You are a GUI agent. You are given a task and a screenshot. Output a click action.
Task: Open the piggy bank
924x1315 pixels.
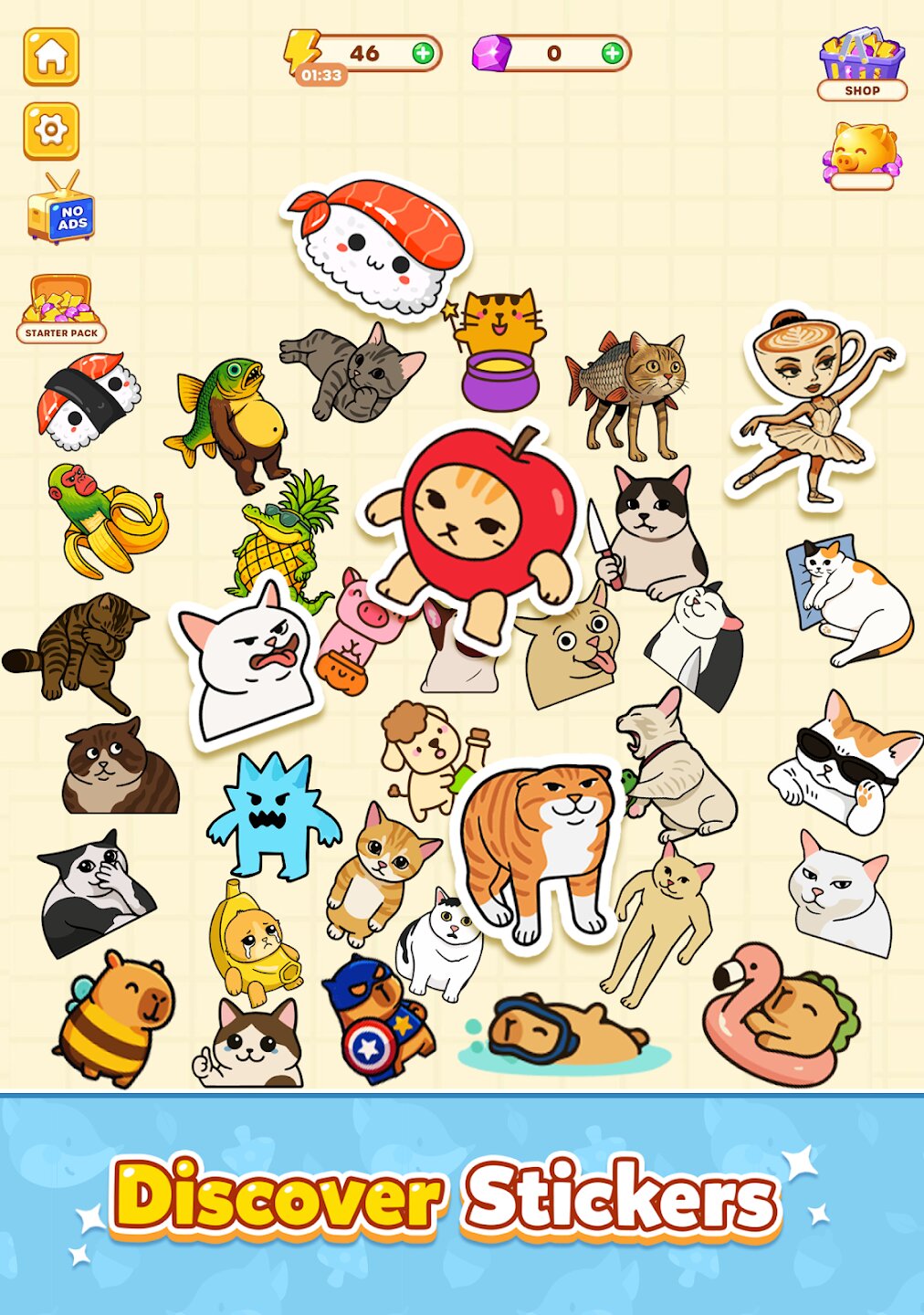click(862, 155)
